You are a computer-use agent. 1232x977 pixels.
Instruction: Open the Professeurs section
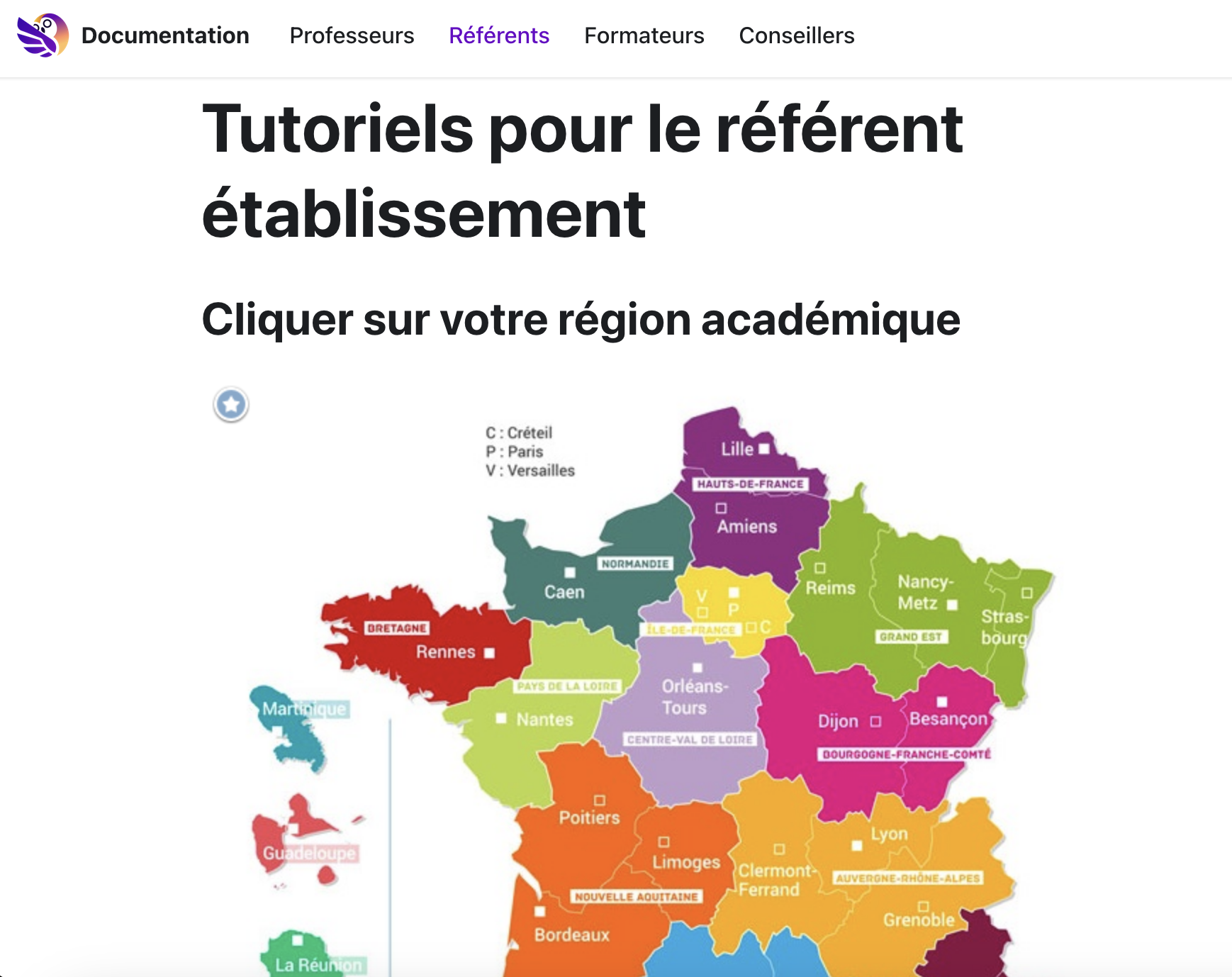[352, 35]
